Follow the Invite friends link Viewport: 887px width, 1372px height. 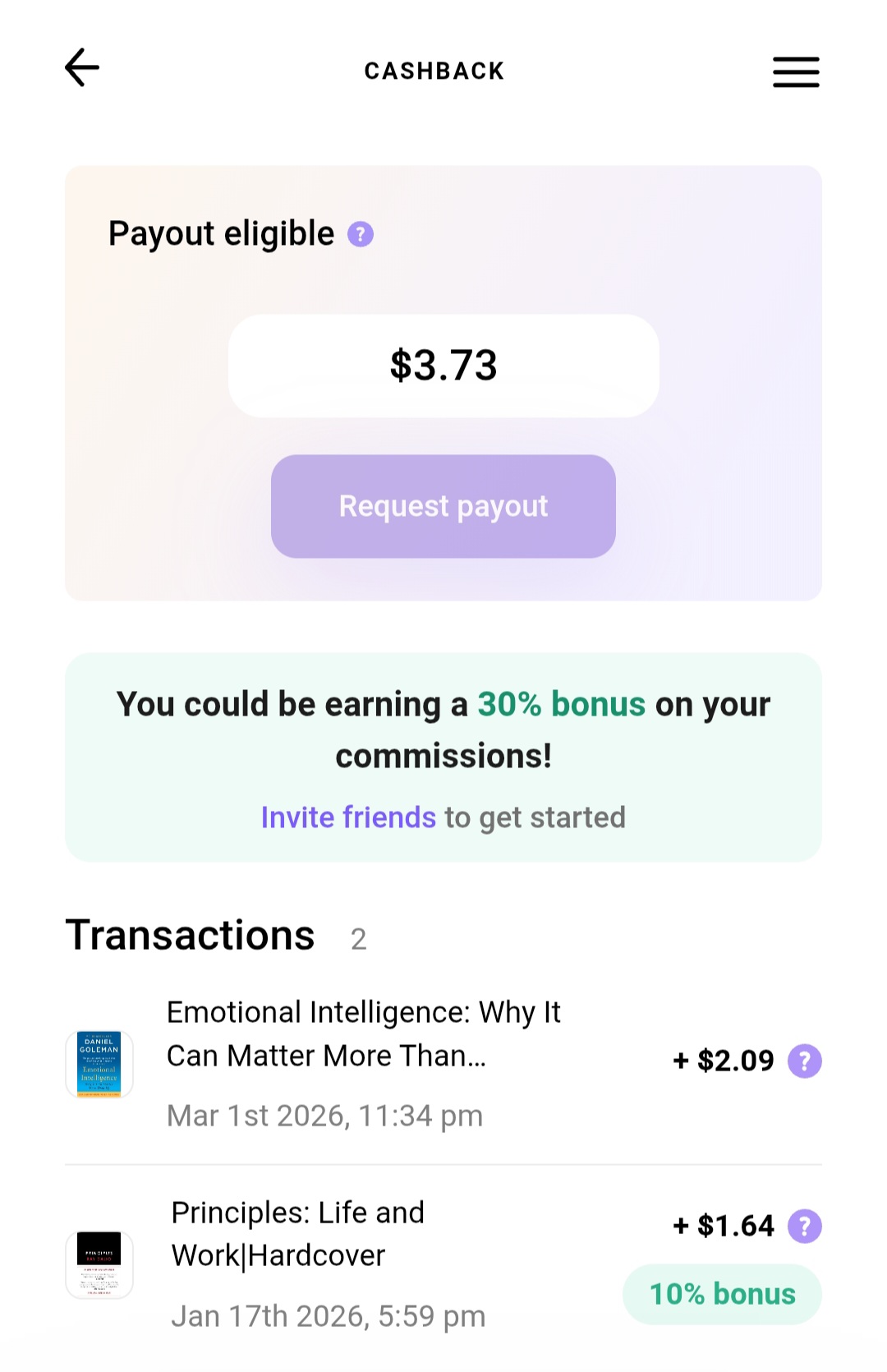click(x=348, y=817)
